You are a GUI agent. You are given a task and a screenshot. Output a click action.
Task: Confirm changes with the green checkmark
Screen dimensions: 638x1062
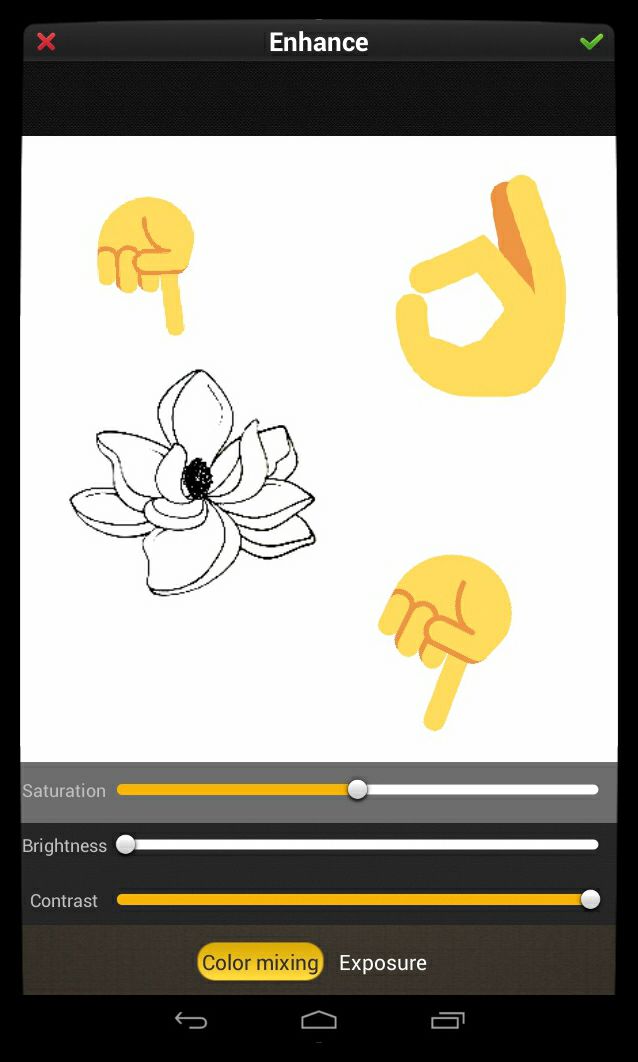pyautogui.click(x=591, y=42)
